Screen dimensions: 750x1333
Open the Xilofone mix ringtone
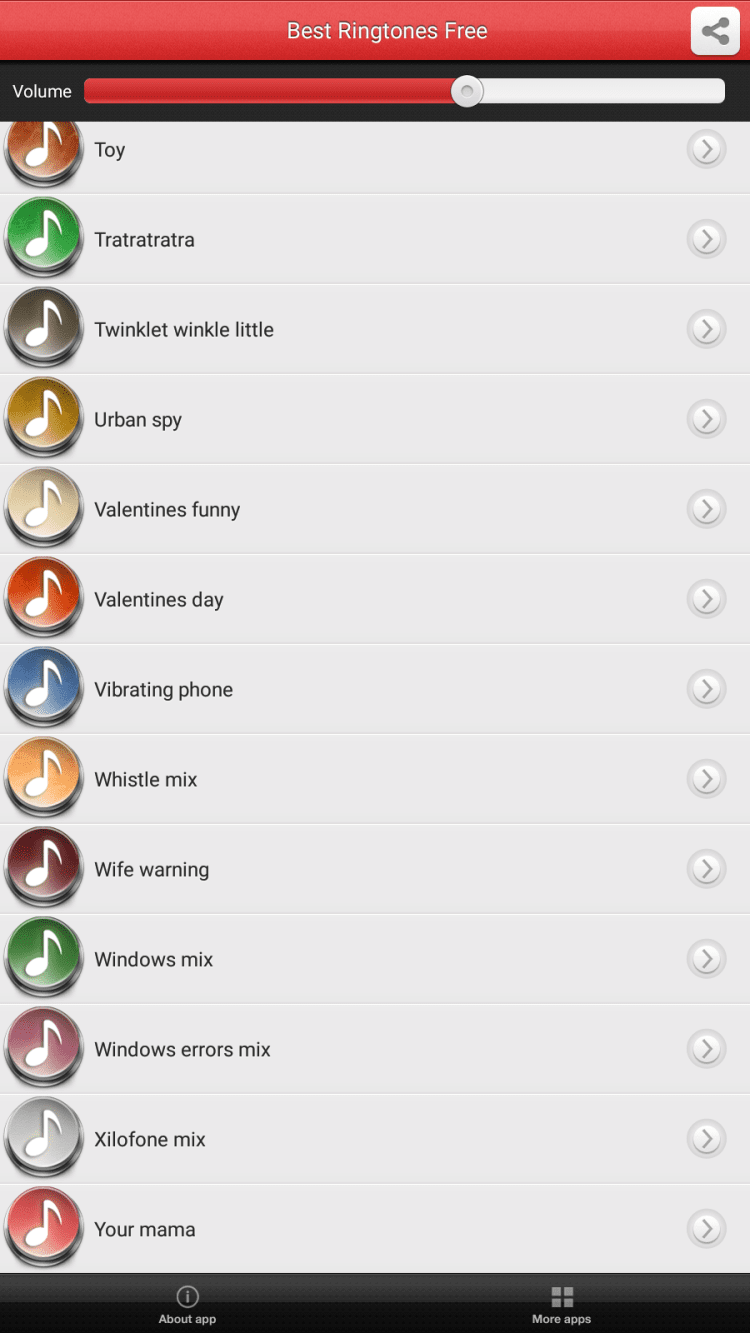(x=150, y=1140)
